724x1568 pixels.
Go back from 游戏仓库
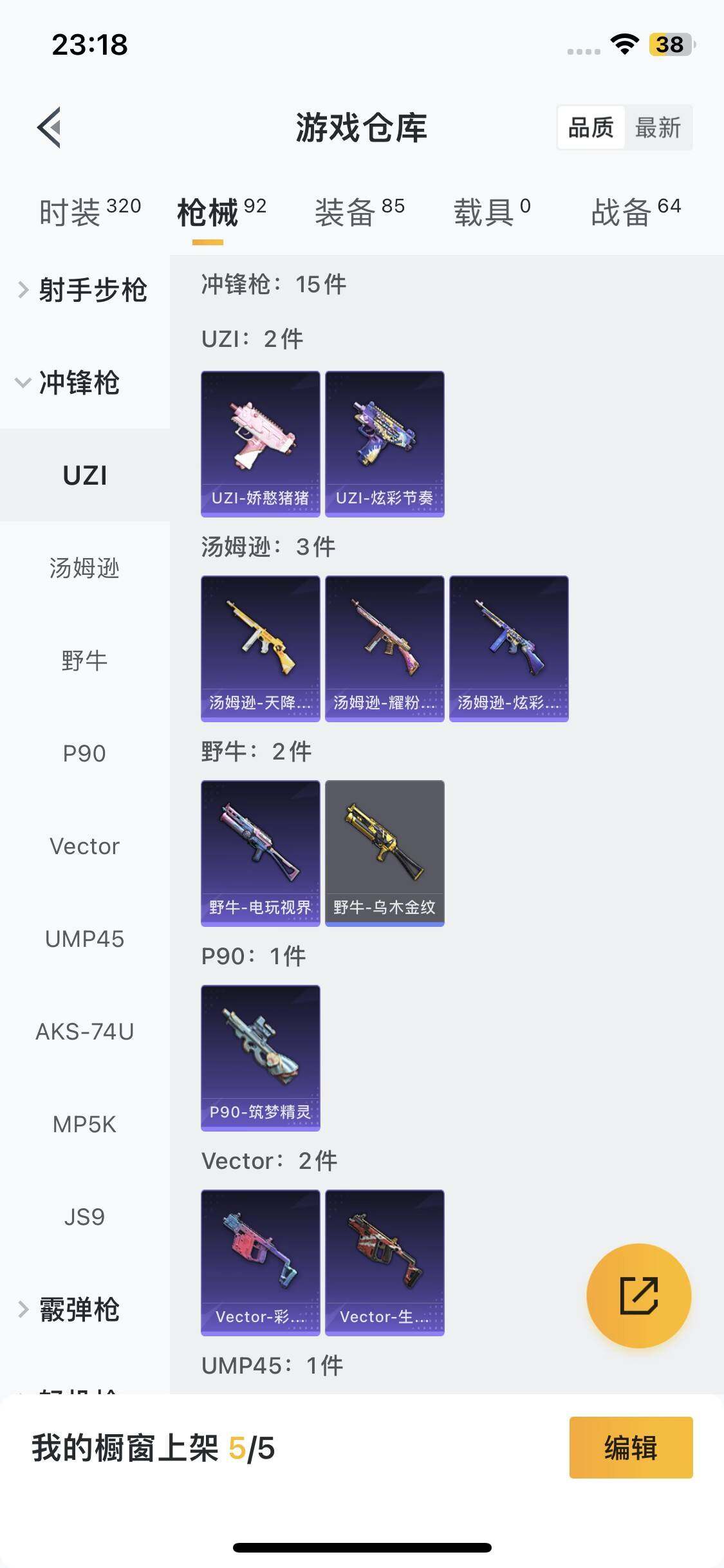[x=50, y=127]
